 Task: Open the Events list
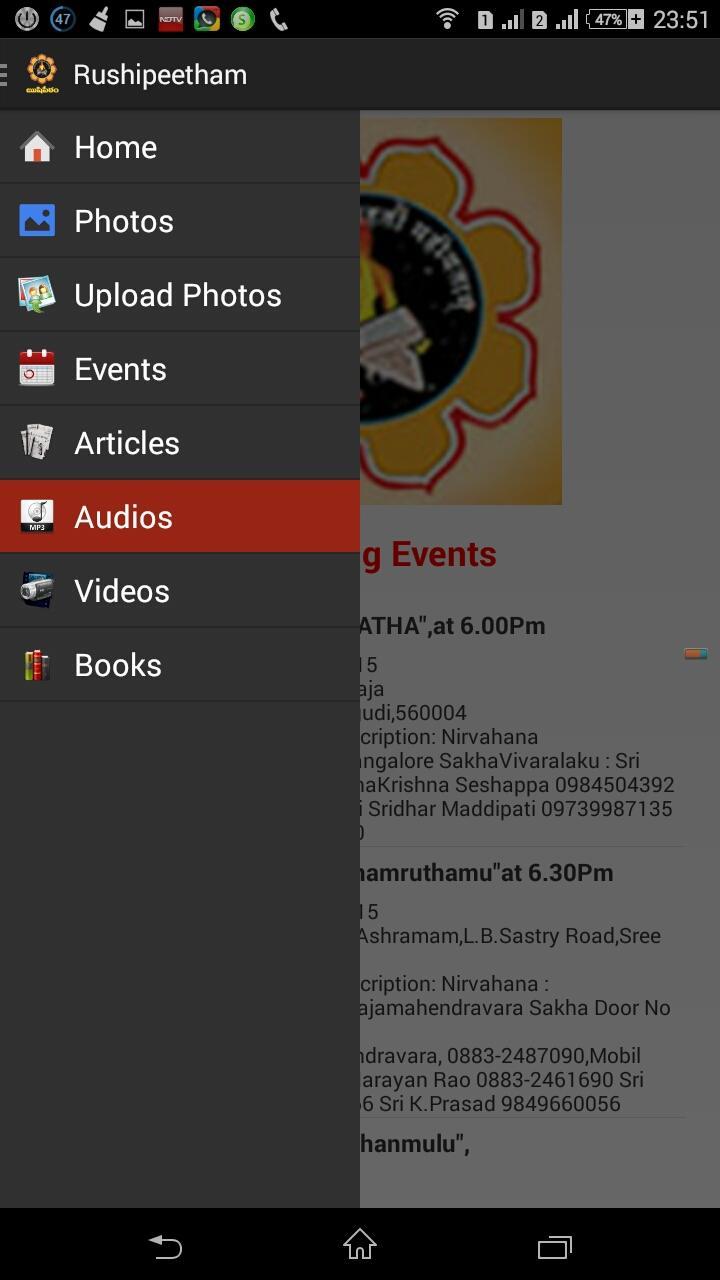pos(180,369)
